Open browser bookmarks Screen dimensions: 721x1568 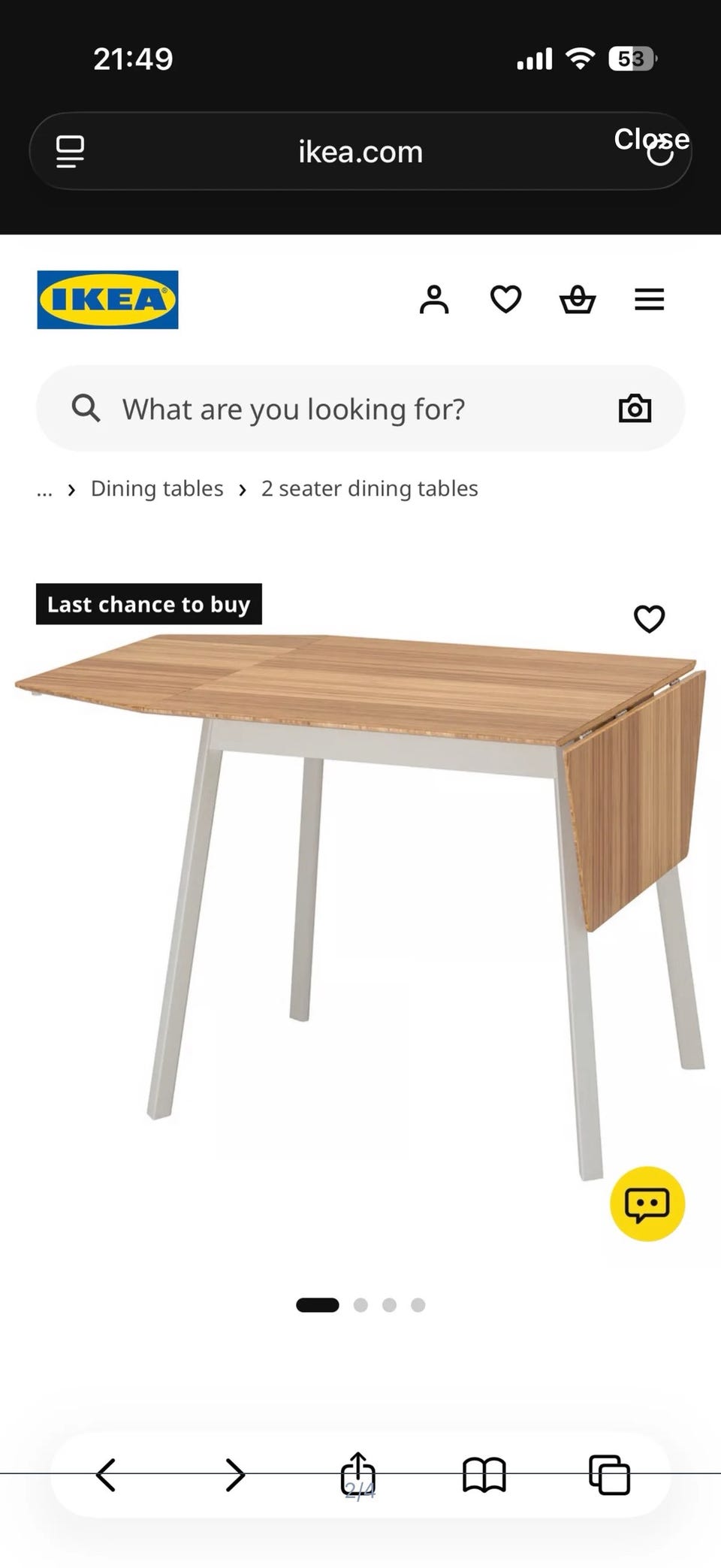point(484,1475)
